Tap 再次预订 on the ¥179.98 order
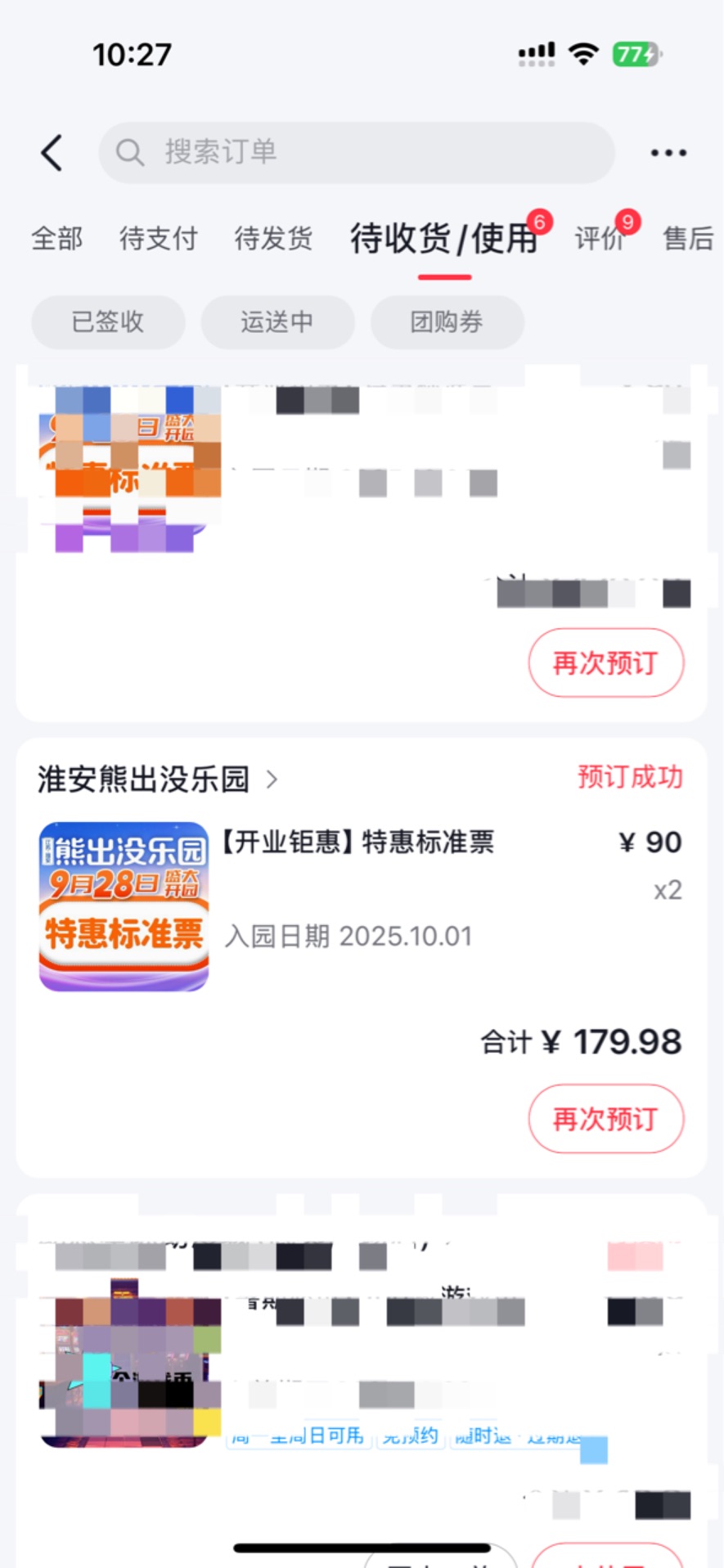 click(x=605, y=1118)
